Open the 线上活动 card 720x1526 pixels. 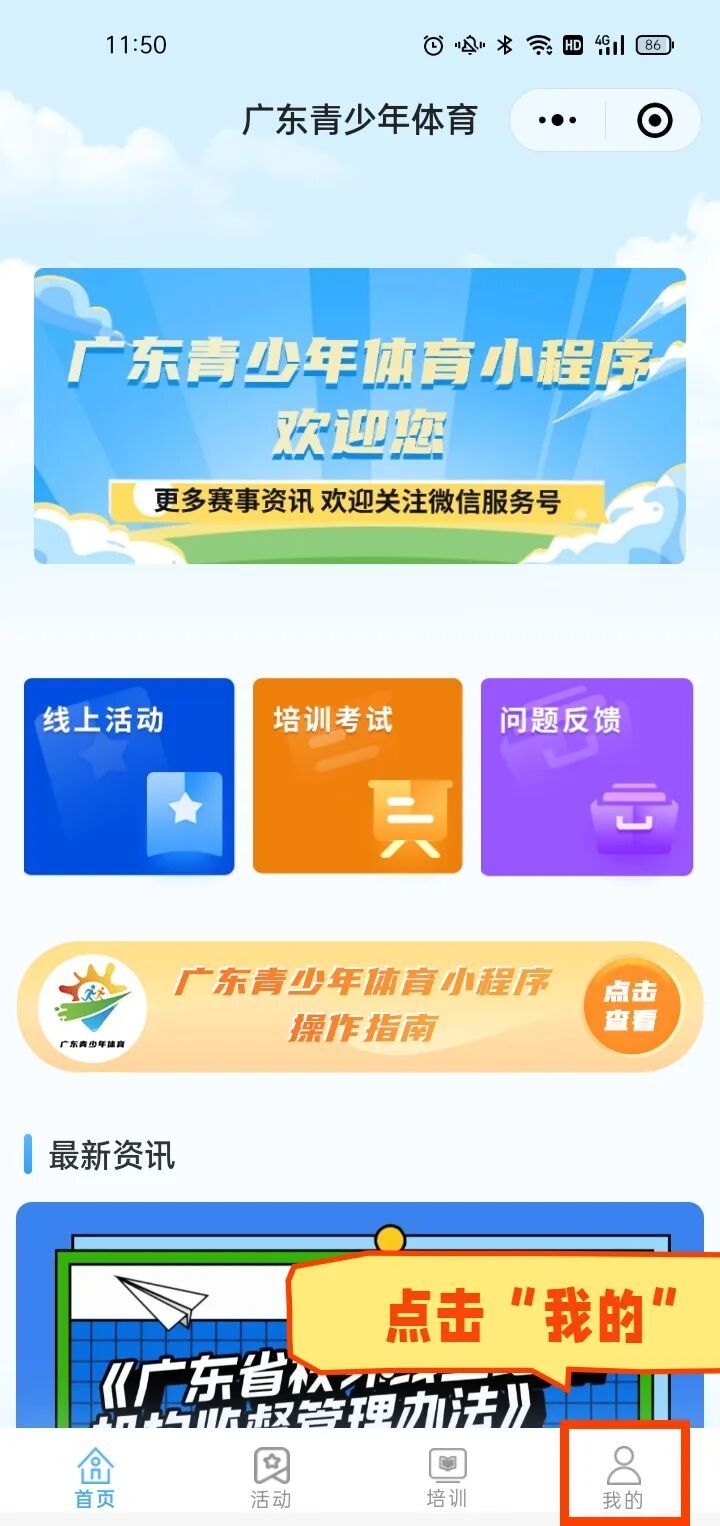pyautogui.click(x=129, y=776)
